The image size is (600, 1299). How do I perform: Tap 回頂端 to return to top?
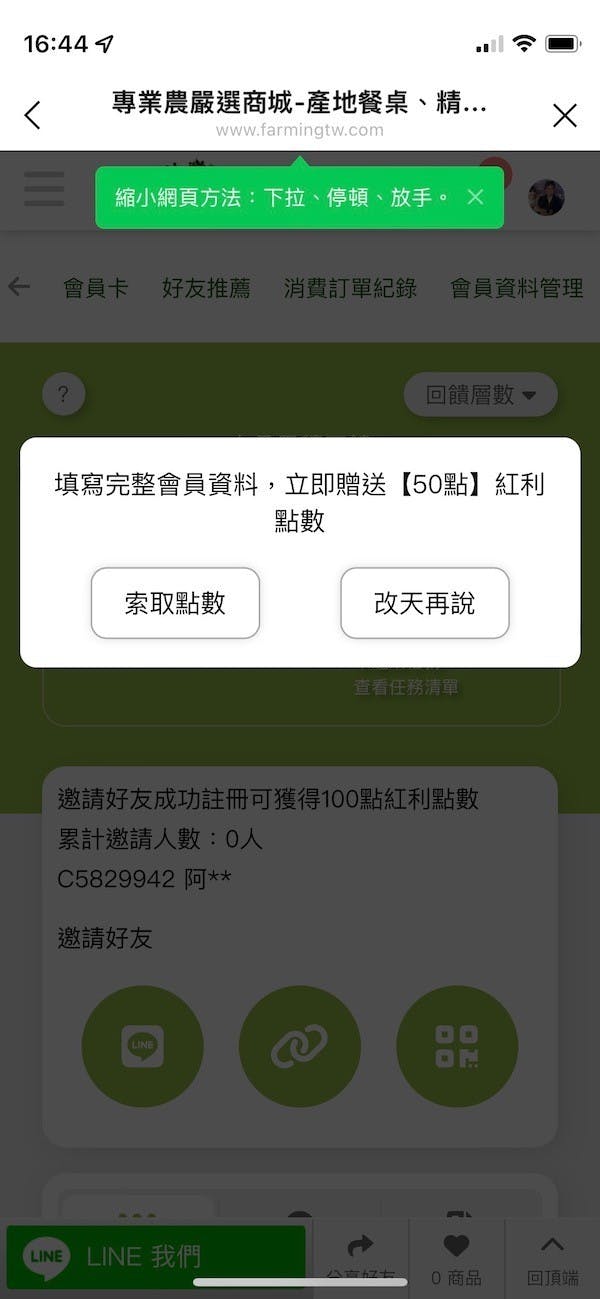(x=552, y=1258)
